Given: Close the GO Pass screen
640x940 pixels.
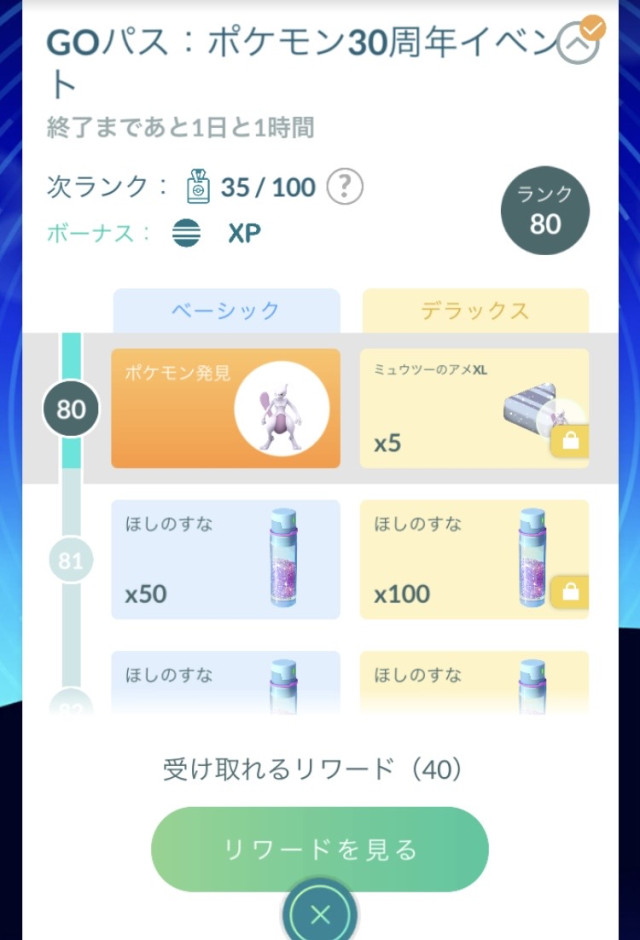Looking at the screenshot, I should [x=320, y=914].
